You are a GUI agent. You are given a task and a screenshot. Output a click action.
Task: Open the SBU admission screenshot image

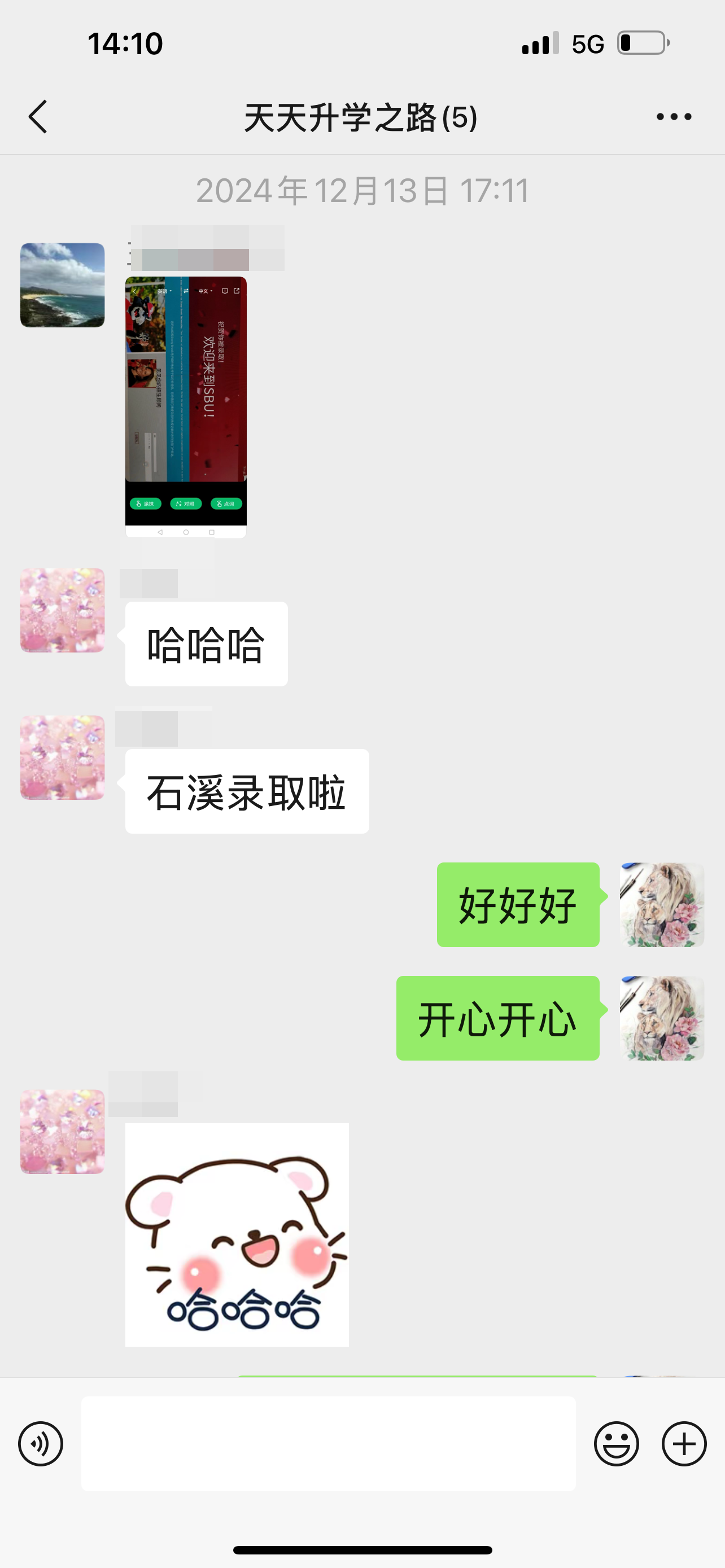[186, 406]
